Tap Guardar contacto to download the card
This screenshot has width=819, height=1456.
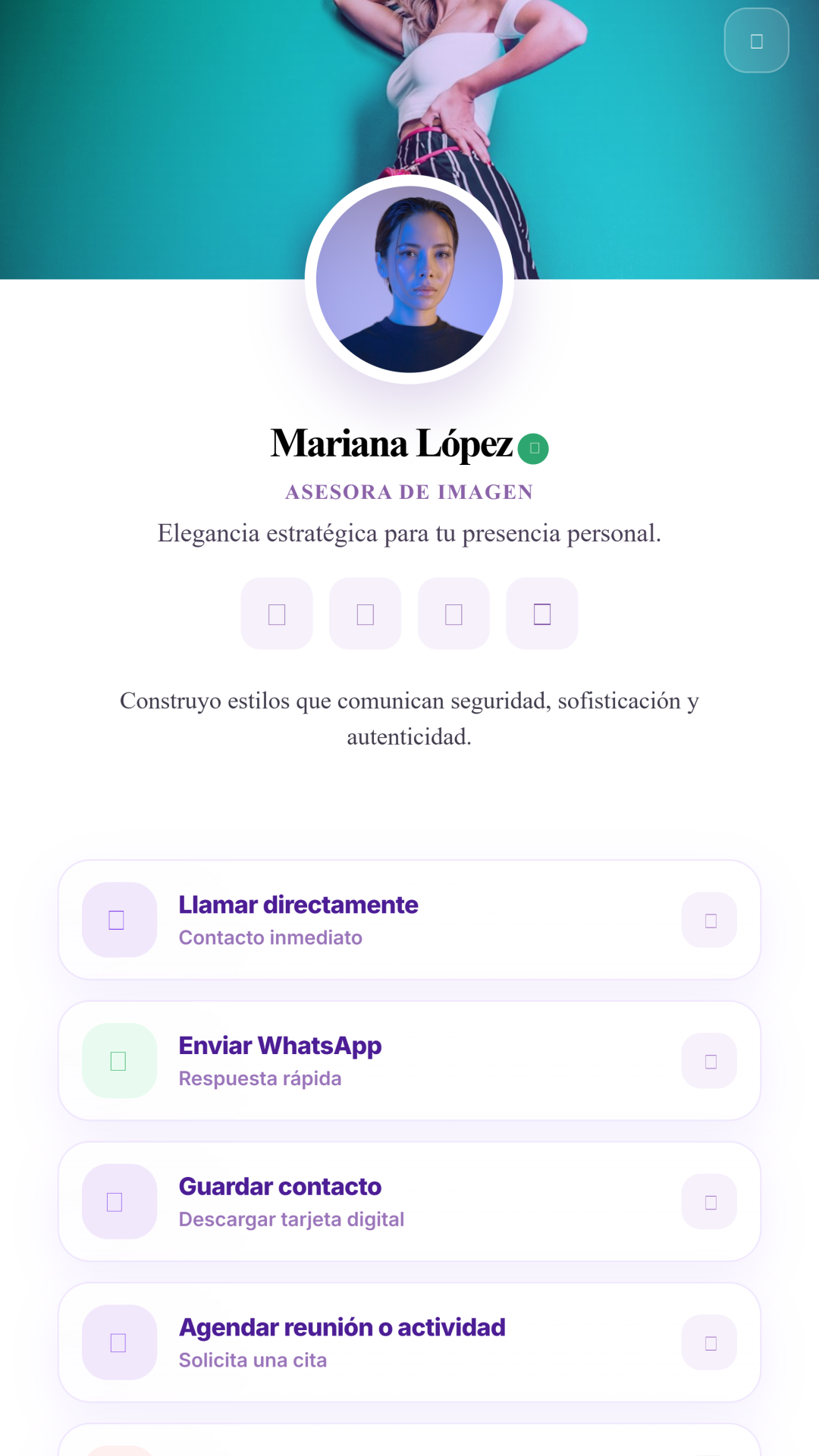click(x=409, y=1202)
